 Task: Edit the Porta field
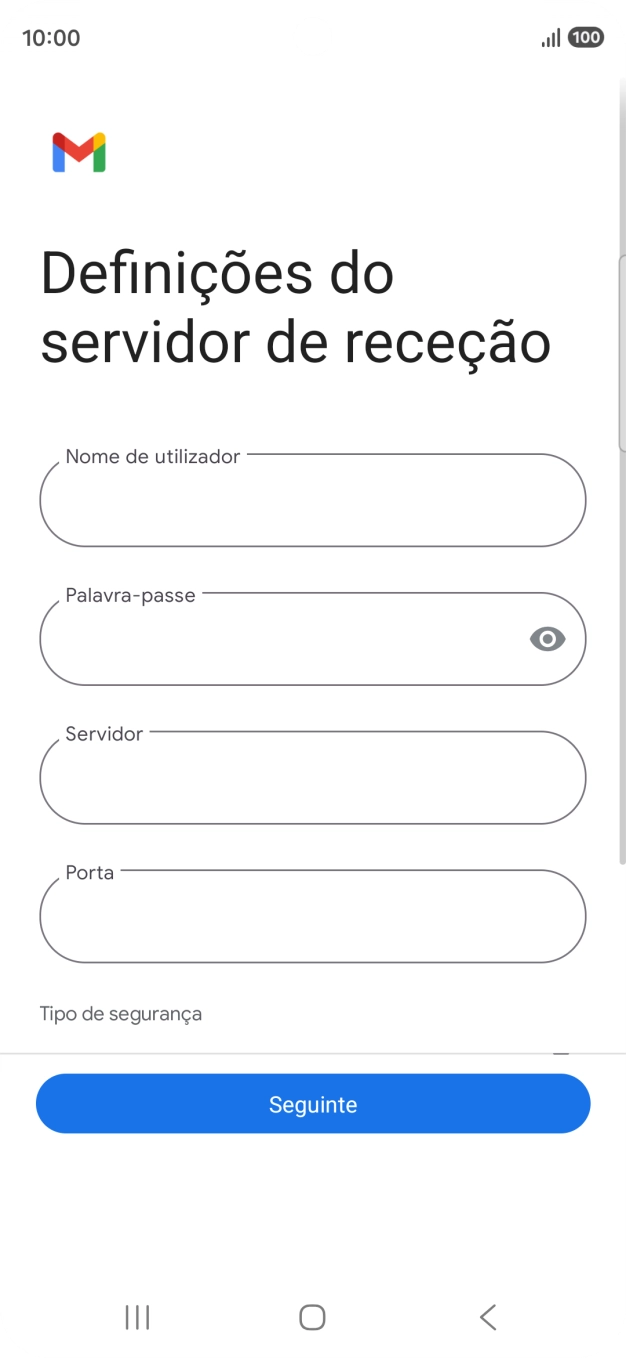312,917
